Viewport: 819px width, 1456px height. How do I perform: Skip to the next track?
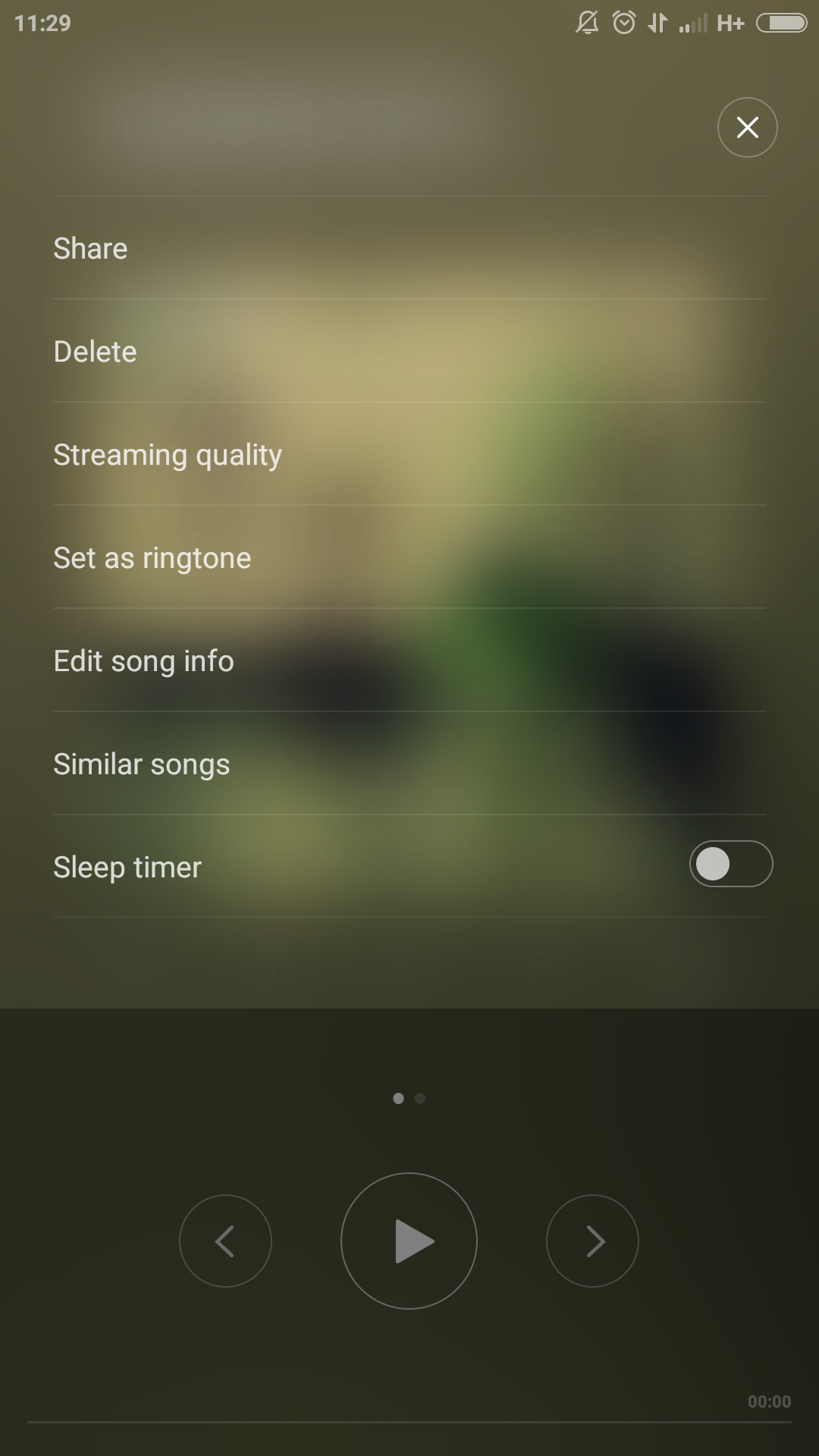tap(592, 1241)
